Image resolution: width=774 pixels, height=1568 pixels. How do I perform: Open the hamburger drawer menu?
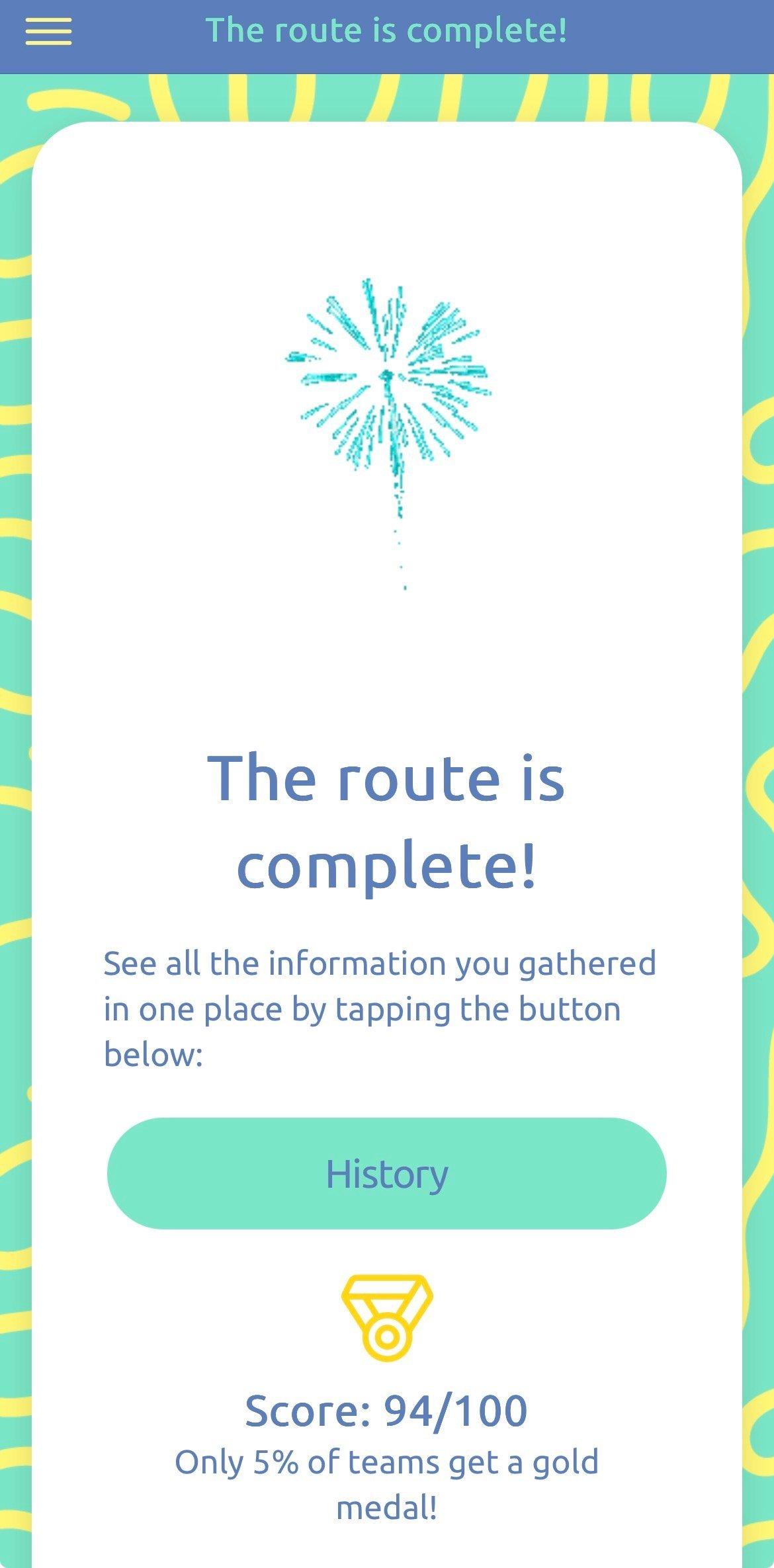click(x=48, y=31)
